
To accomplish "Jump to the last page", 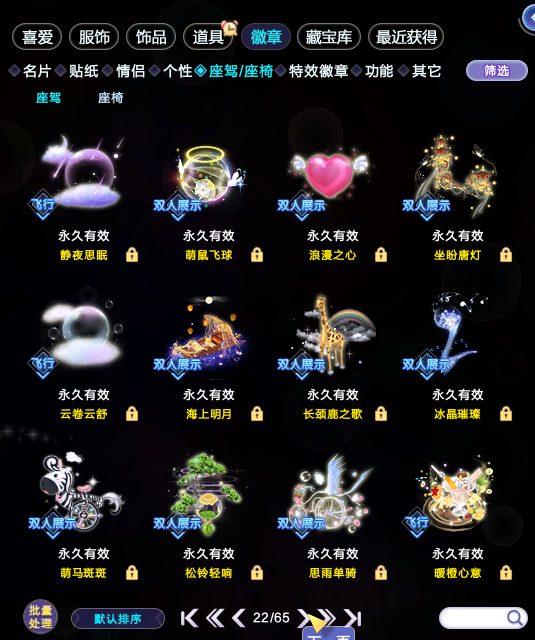I will click(352, 618).
